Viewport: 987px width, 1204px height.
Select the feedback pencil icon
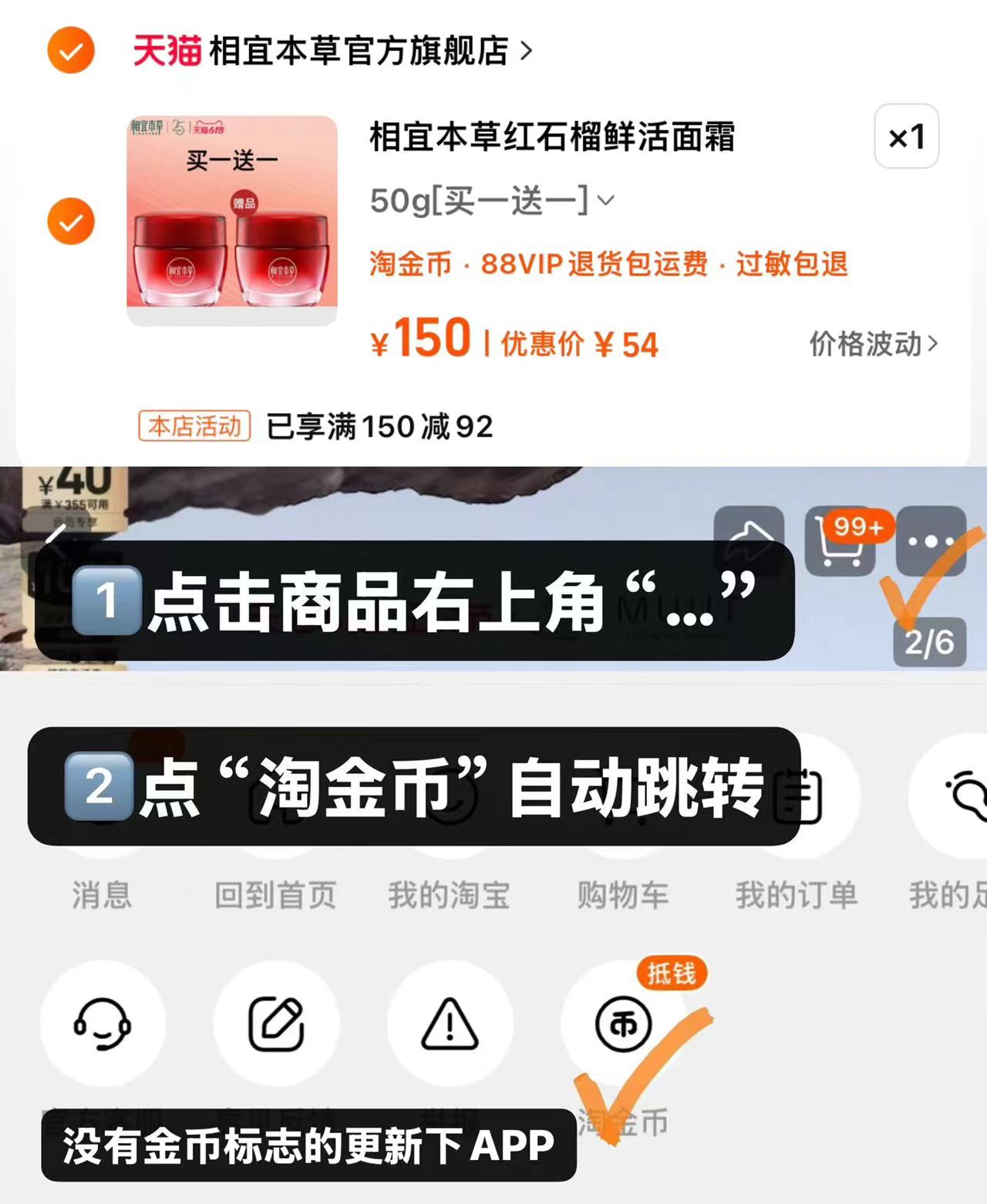point(278,1023)
